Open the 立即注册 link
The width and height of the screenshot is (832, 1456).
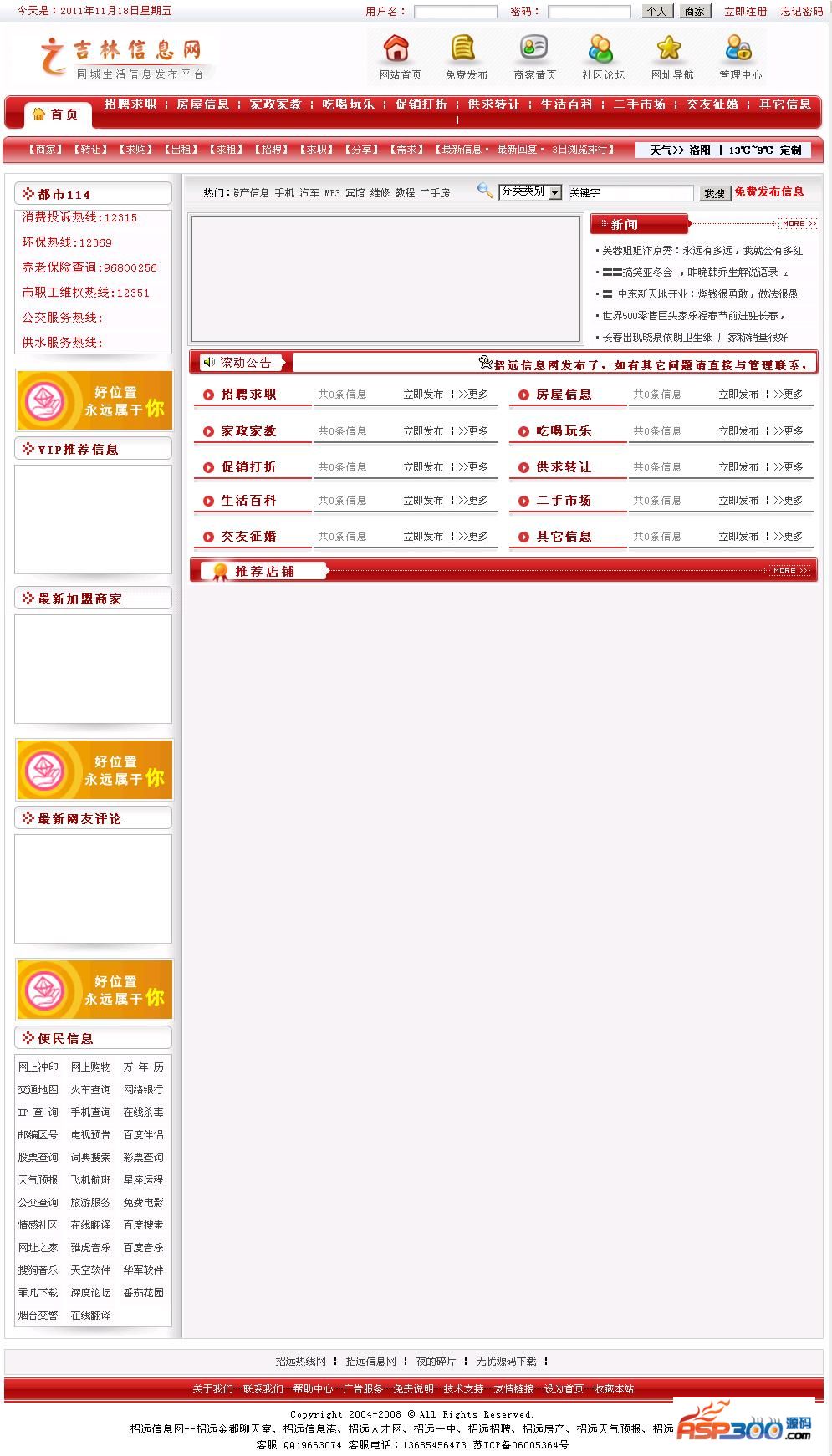[x=745, y=12]
